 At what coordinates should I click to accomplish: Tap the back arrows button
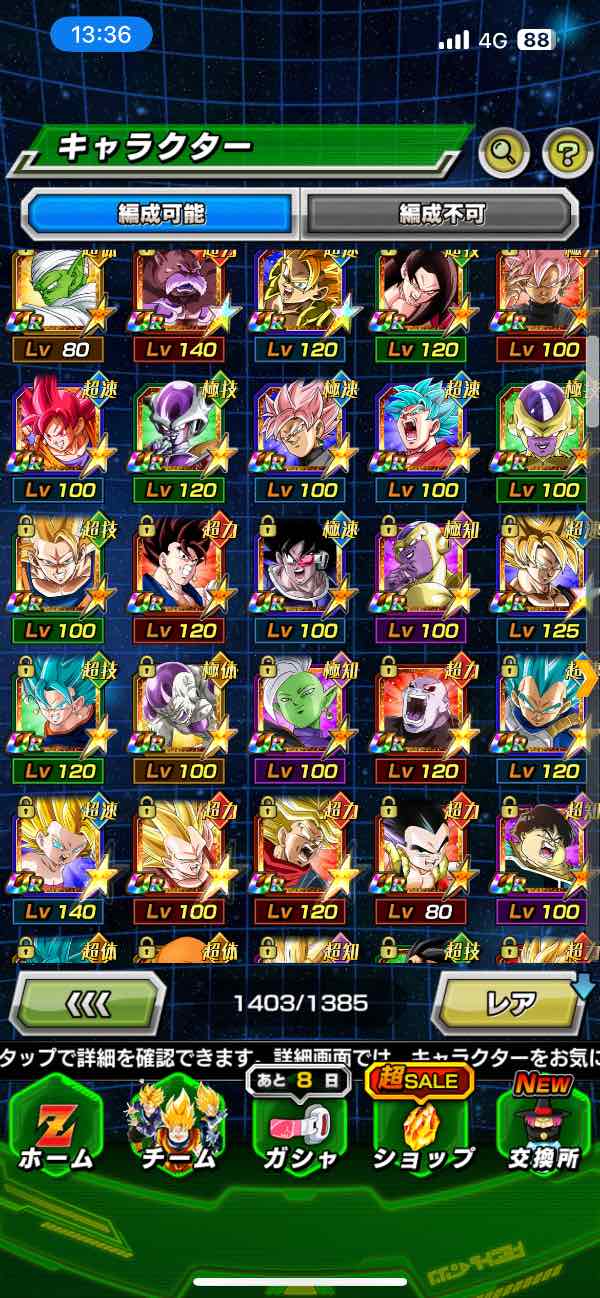point(88,1002)
